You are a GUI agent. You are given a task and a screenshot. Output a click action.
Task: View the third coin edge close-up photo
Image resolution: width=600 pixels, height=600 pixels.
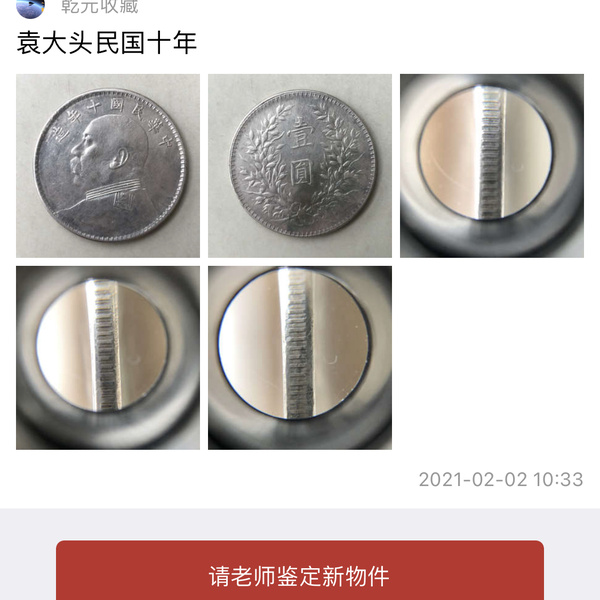pyautogui.click(x=491, y=166)
